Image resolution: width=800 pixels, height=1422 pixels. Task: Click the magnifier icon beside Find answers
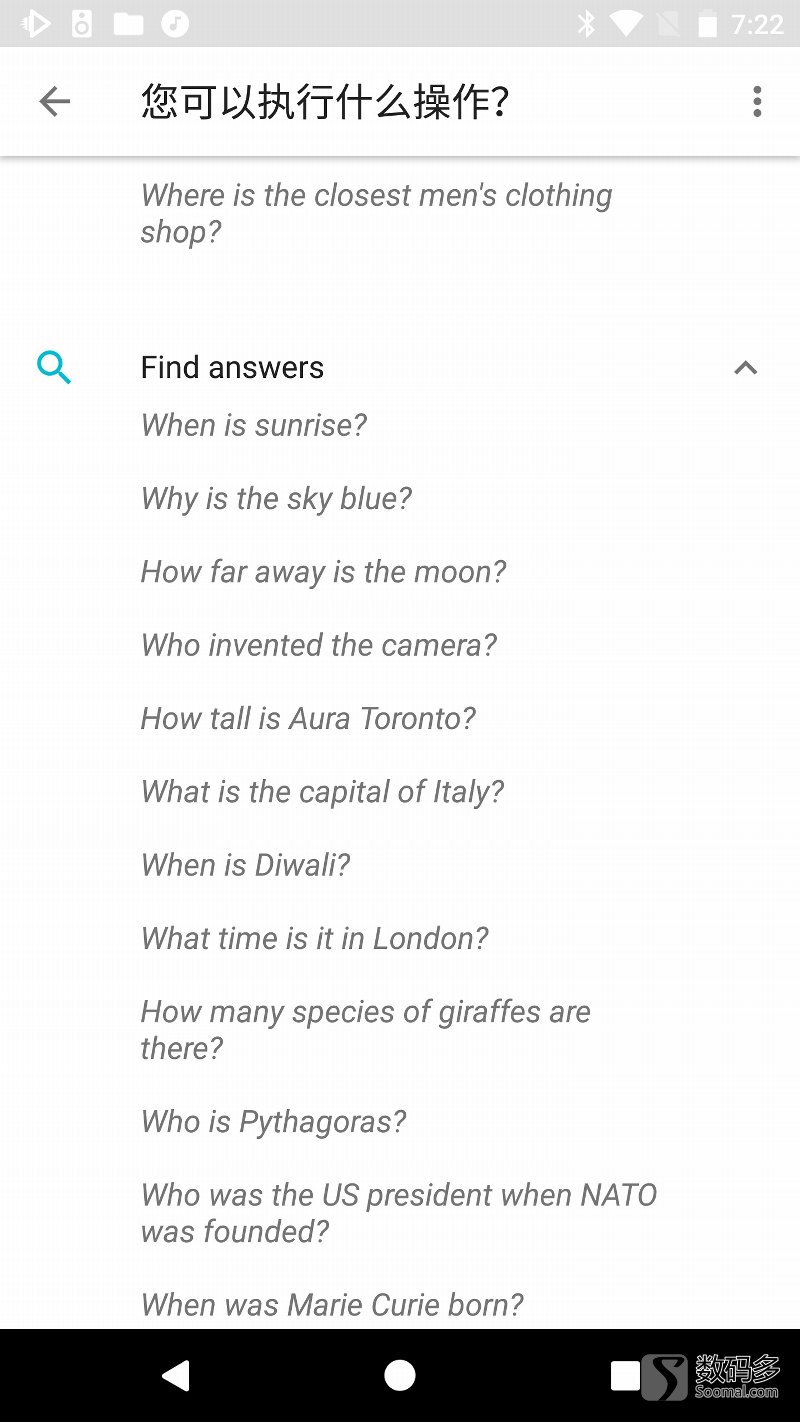(x=54, y=367)
